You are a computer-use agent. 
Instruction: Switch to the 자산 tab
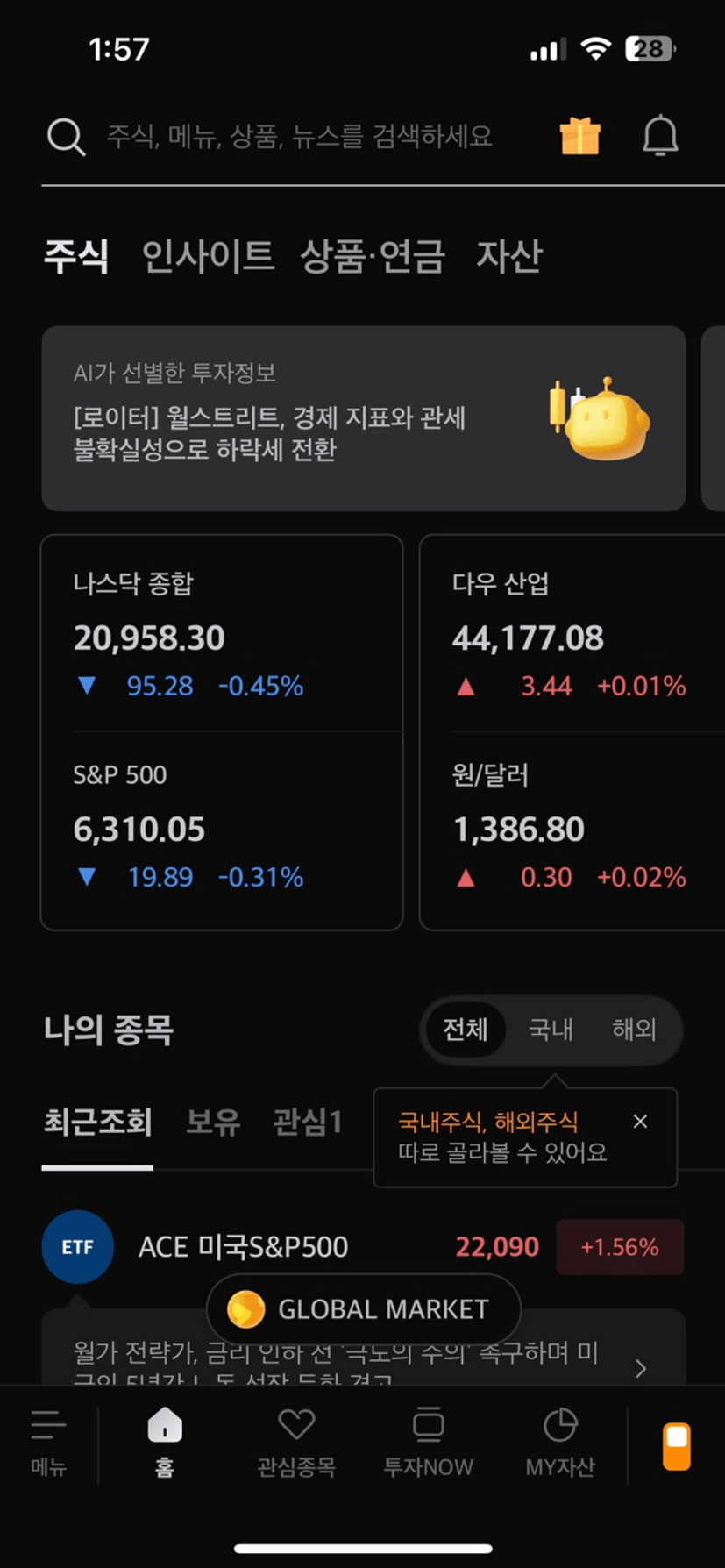[509, 256]
